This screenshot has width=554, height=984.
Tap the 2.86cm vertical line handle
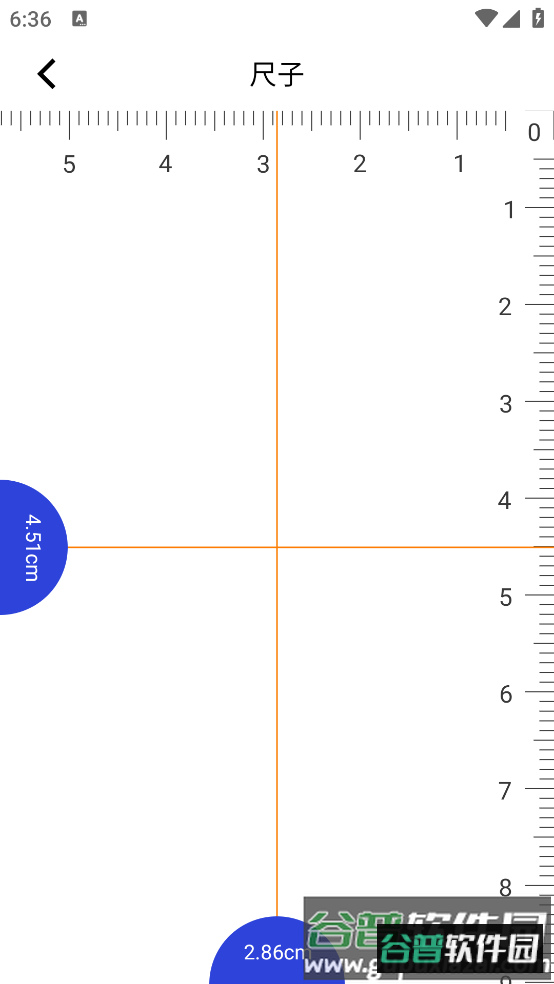[277, 950]
